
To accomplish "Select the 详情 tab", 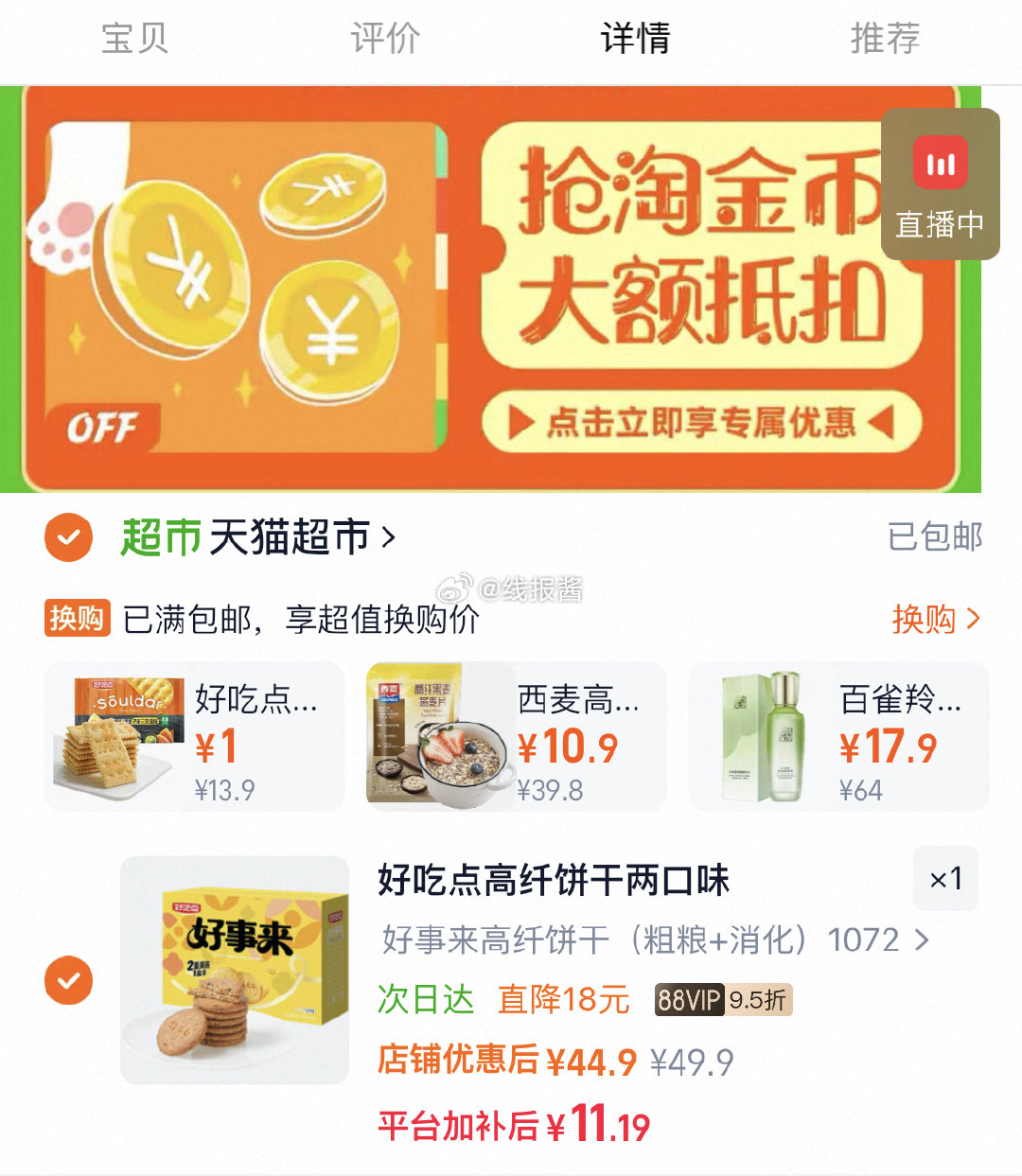I will coord(635,39).
